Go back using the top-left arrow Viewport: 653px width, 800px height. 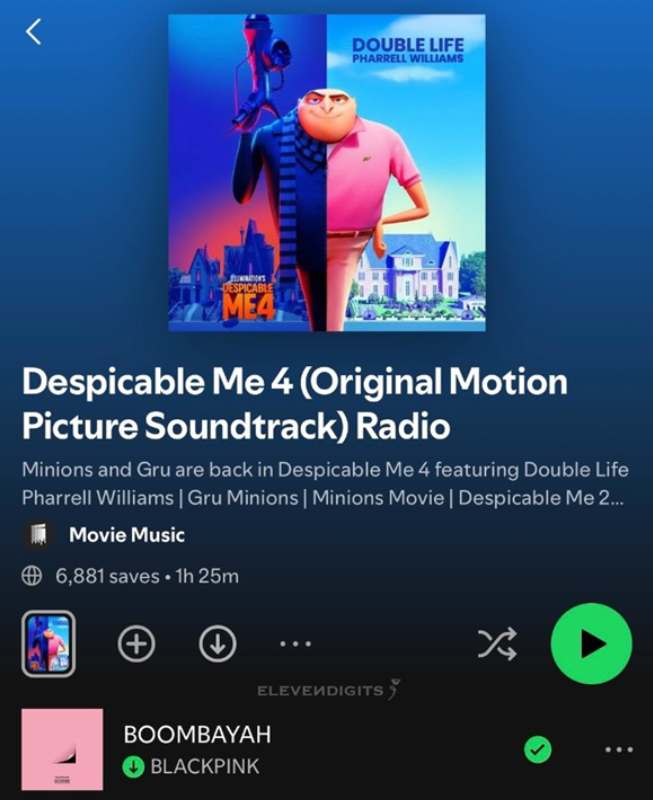click(x=34, y=31)
